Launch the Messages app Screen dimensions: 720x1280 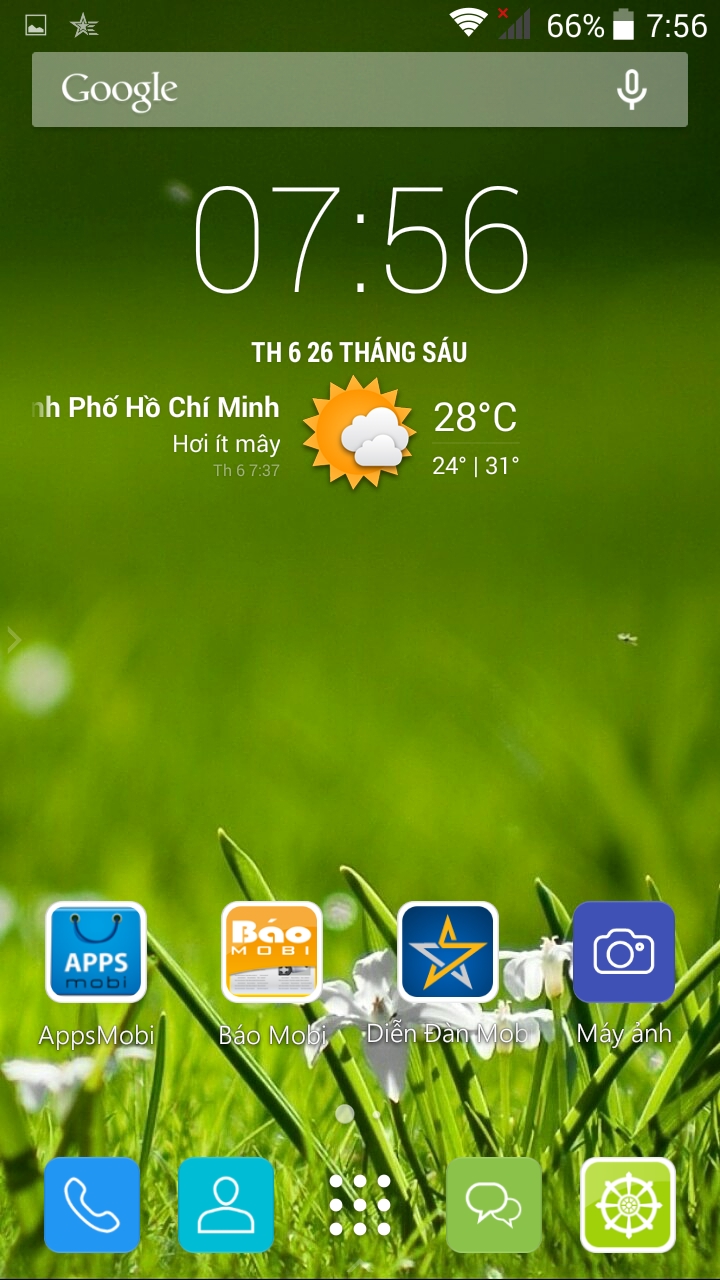coord(493,1204)
